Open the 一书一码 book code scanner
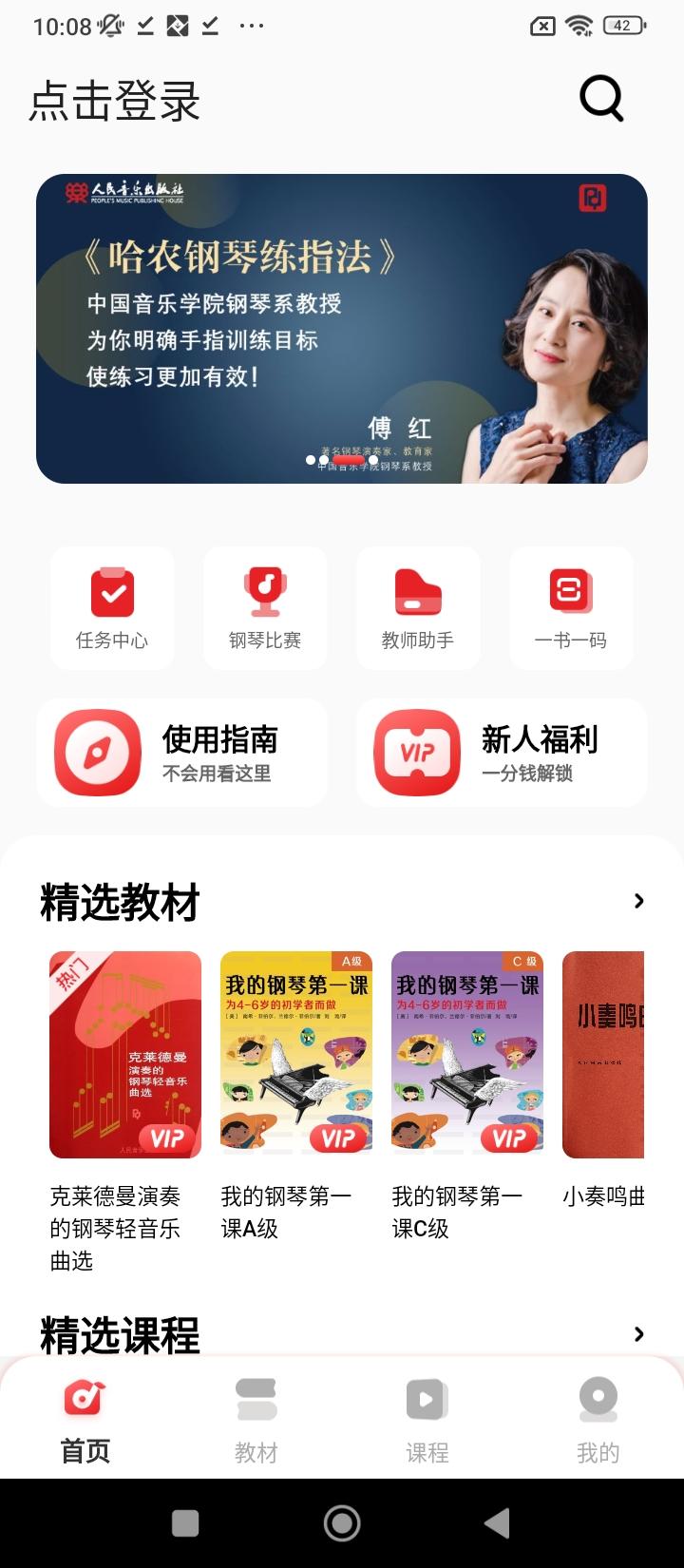This screenshot has height=1568, width=684. click(x=571, y=607)
